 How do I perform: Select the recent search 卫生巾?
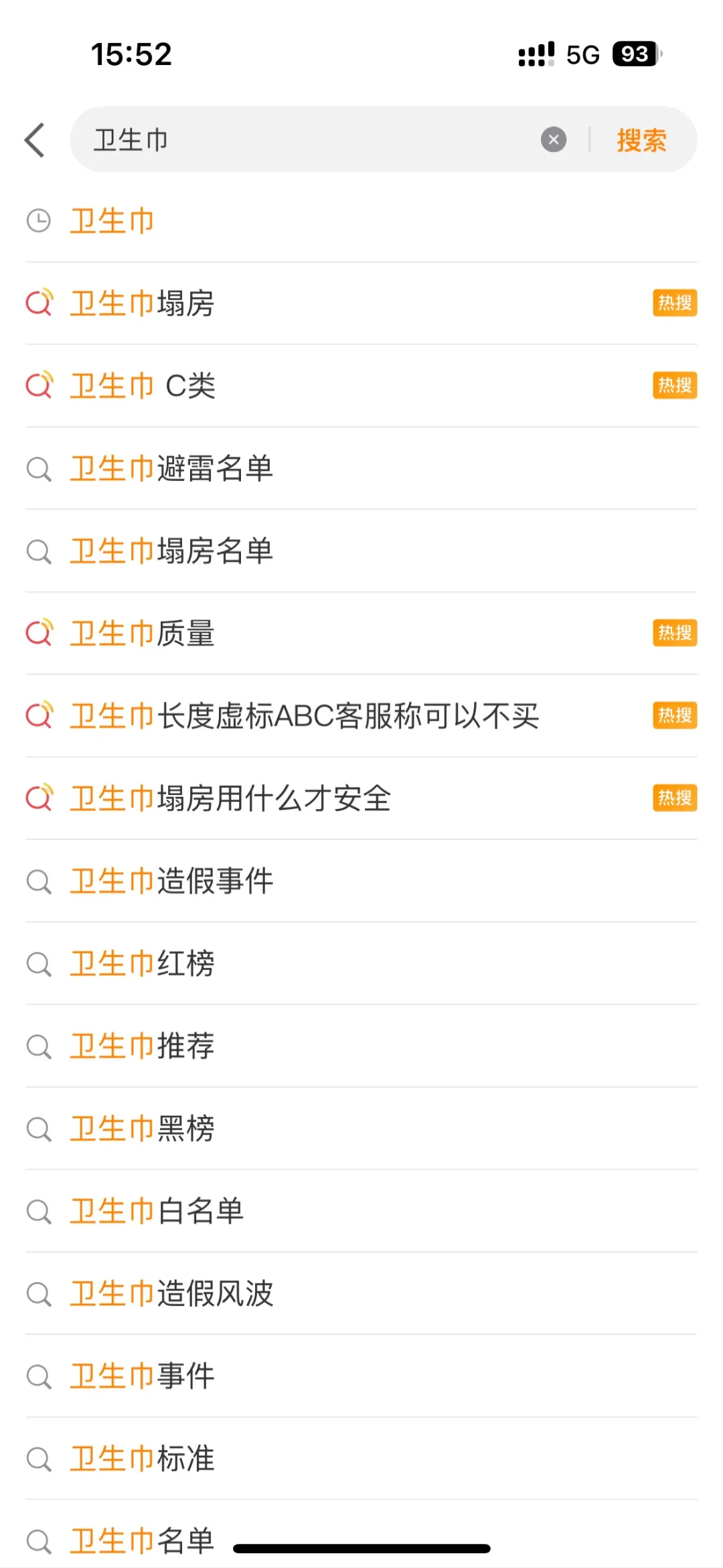(112, 221)
